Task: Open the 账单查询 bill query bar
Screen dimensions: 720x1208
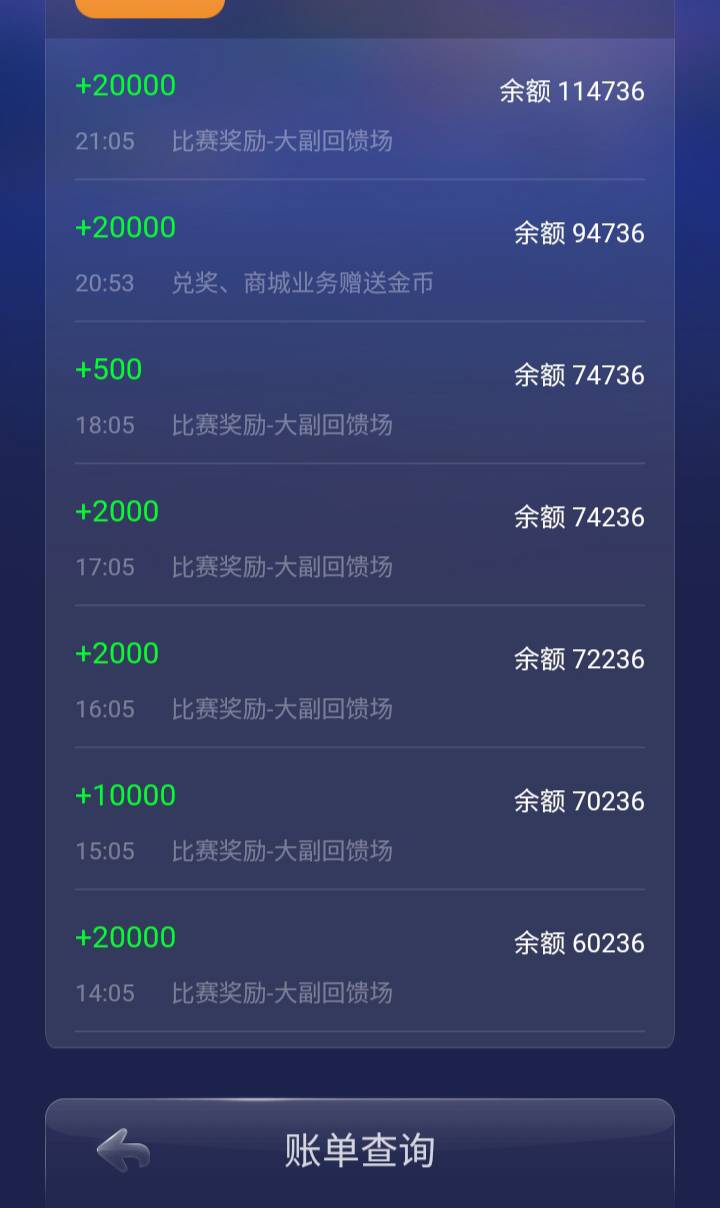Action: click(x=360, y=1150)
